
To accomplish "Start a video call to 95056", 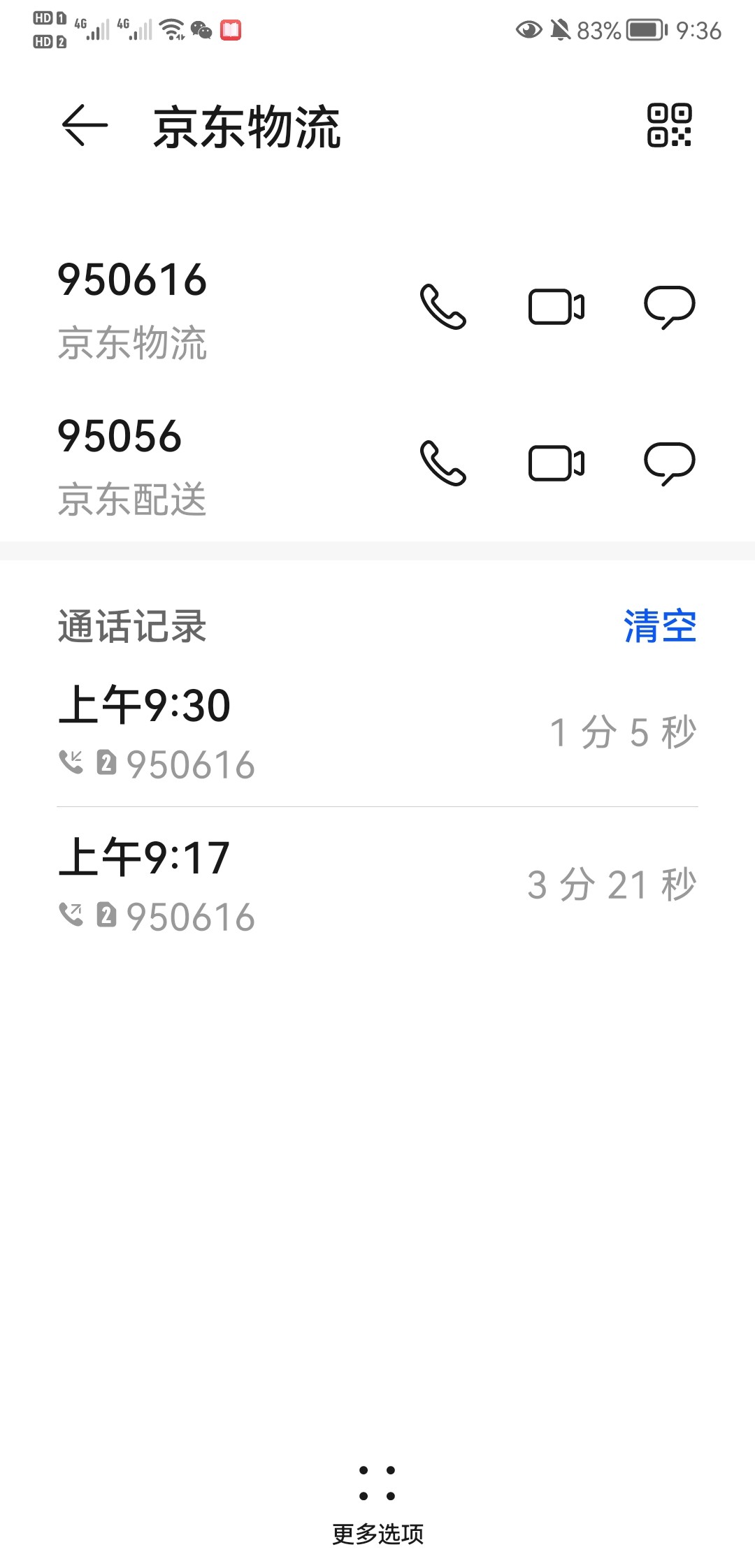I will point(556,463).
